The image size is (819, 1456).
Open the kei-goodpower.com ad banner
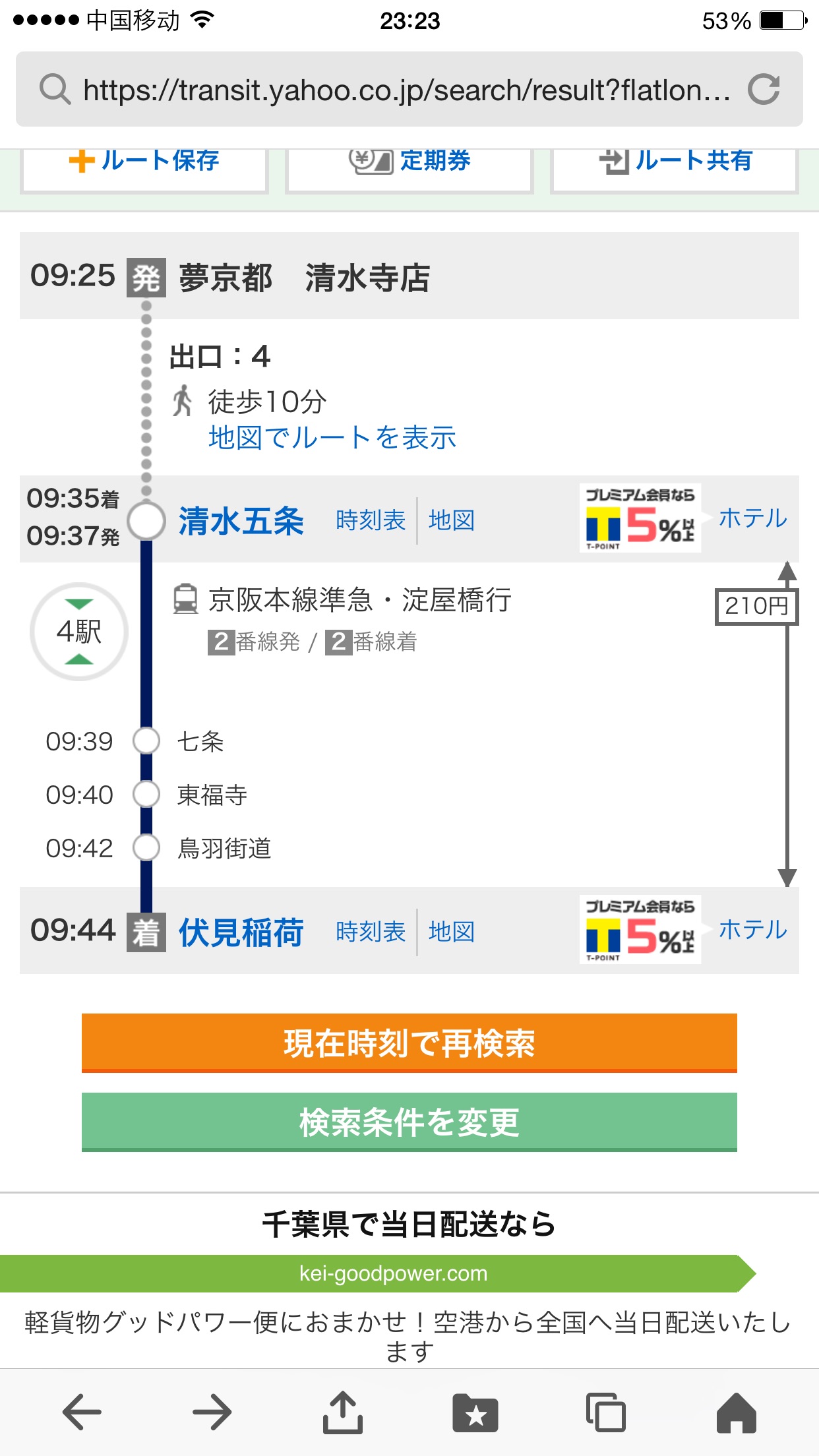tap(393, 1273)
